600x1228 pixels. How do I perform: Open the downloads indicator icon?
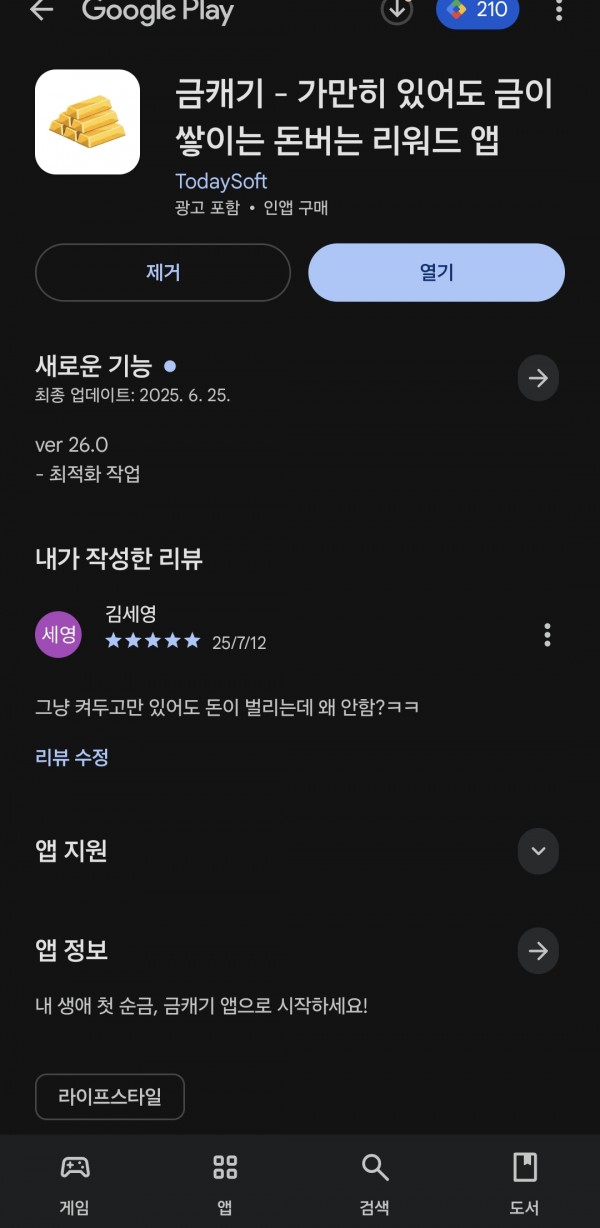coord(397,10)
